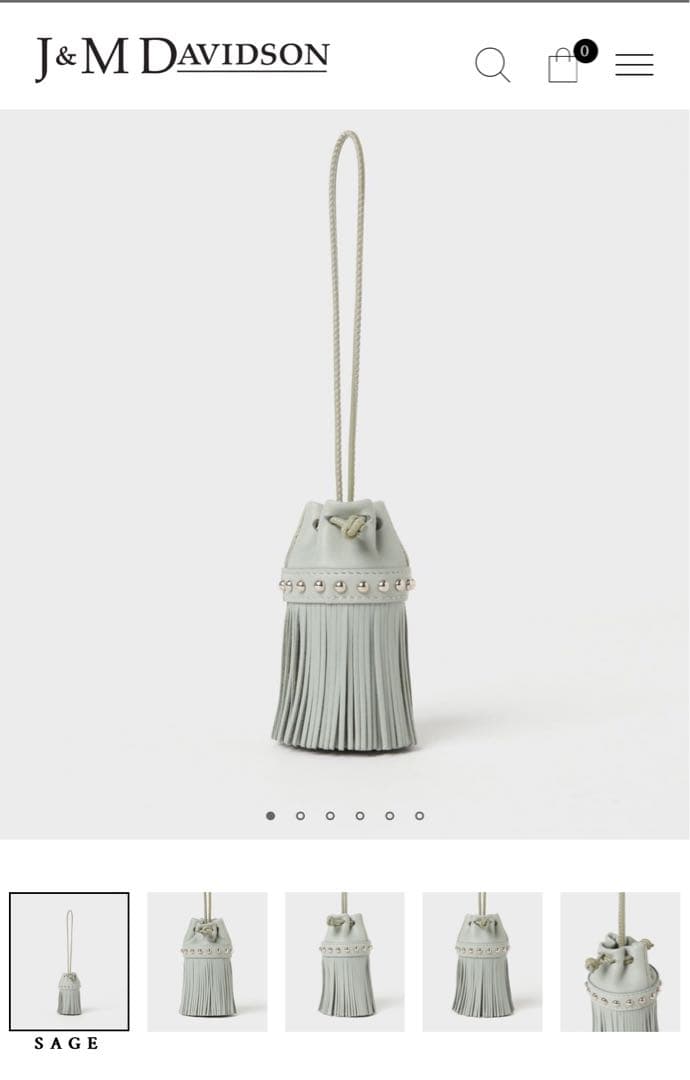The width and height of the screenshot is (690, 1080).
Task: View the third product thumbnail image
Action: click(x=344, y=961)
